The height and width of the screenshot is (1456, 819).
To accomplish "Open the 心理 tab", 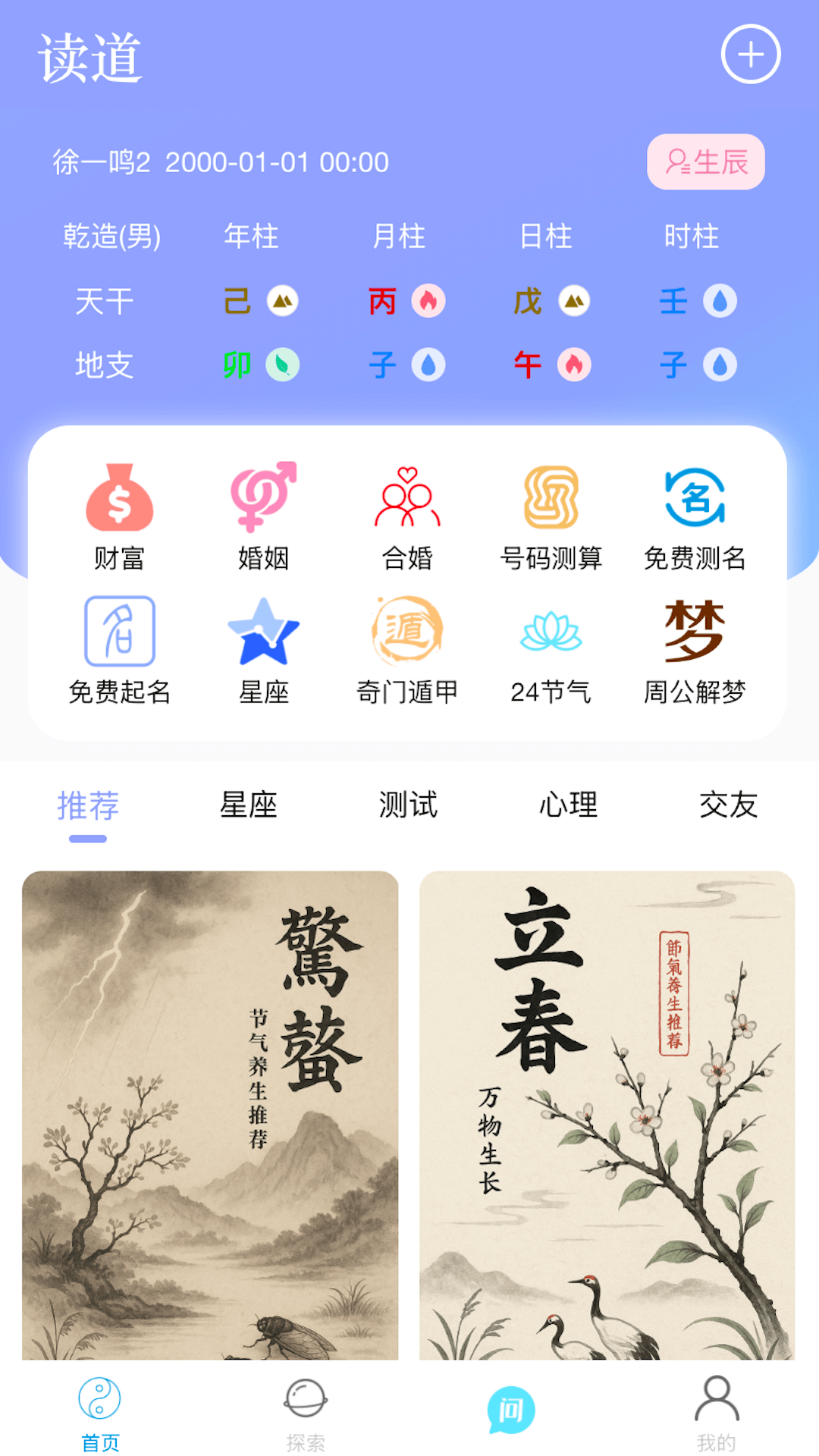I will 569,806.
